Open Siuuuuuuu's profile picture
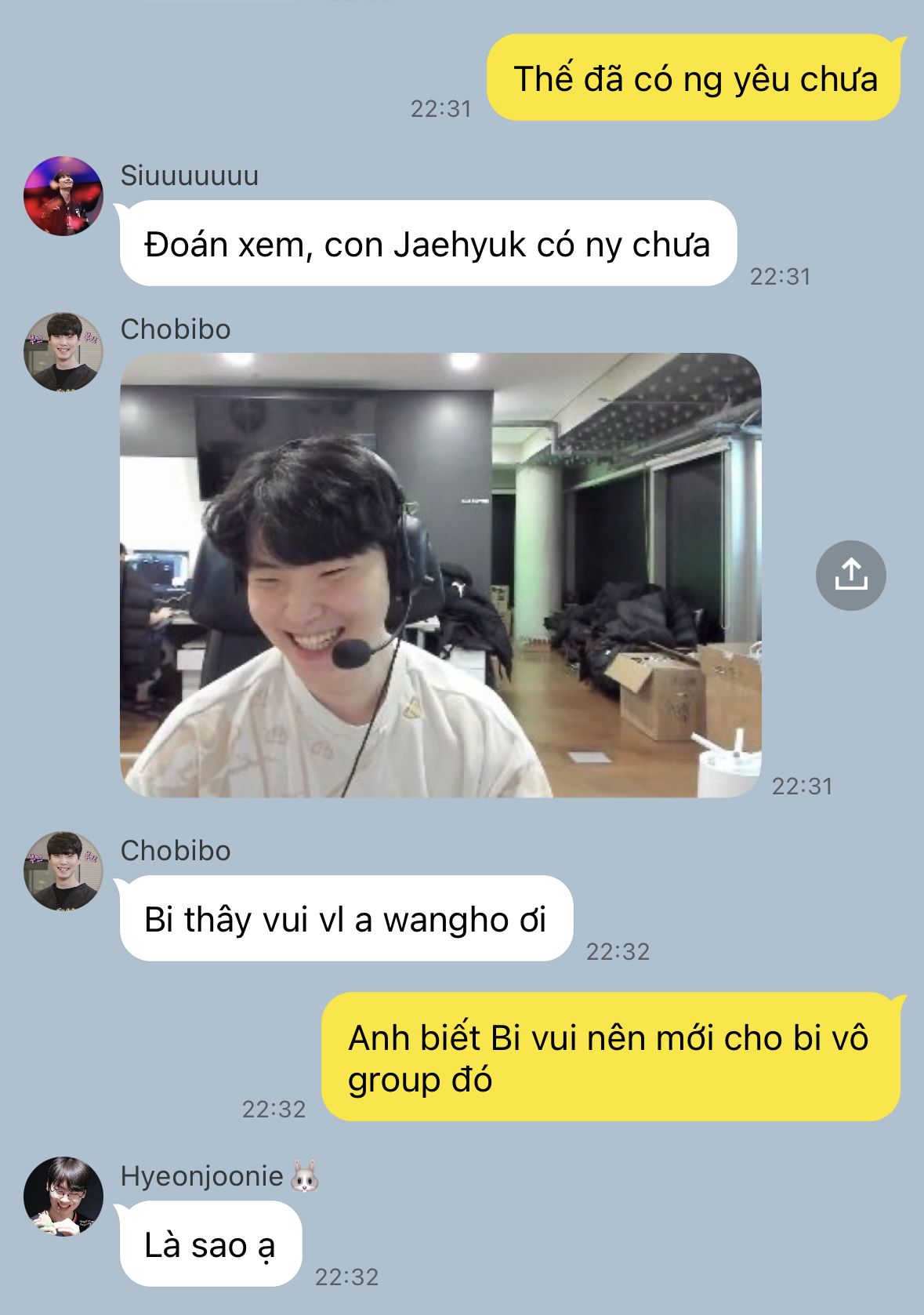Image resolution: width=924 pixels, height=1315 pixels. click(63, 195)
